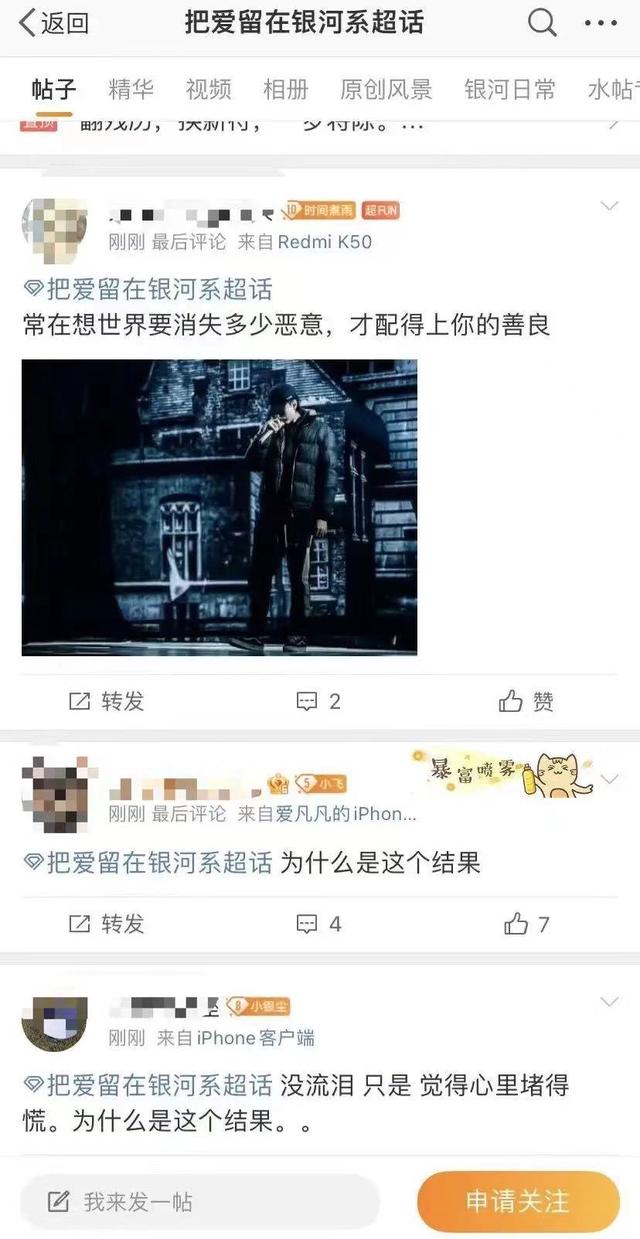Open the 4 comments on the second post
Screen dimensions: 640x1239
click(319, 923)
